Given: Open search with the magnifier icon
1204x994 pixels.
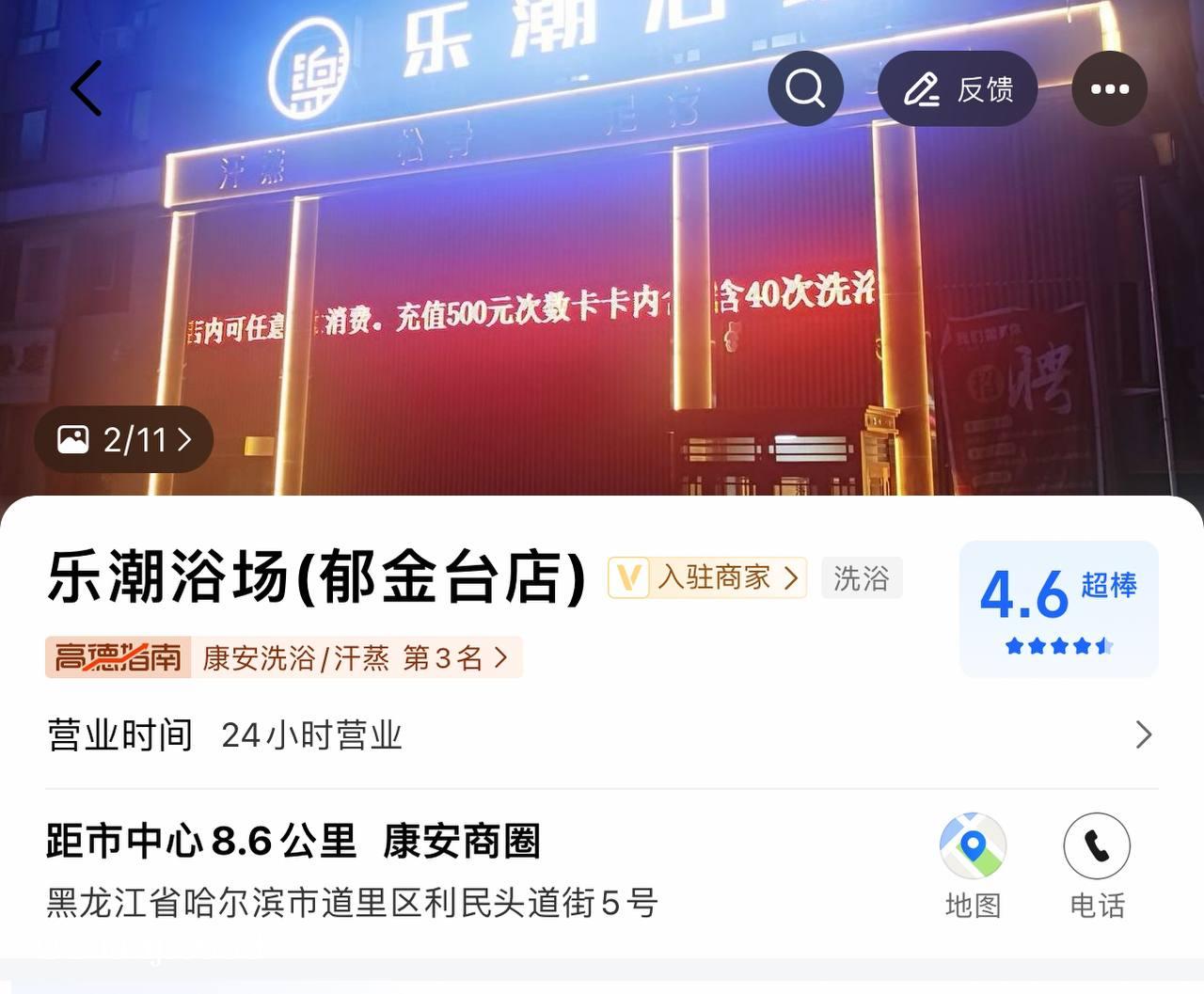Looking at the screenshot, I should pyautogui.click(x=805, y=88).
